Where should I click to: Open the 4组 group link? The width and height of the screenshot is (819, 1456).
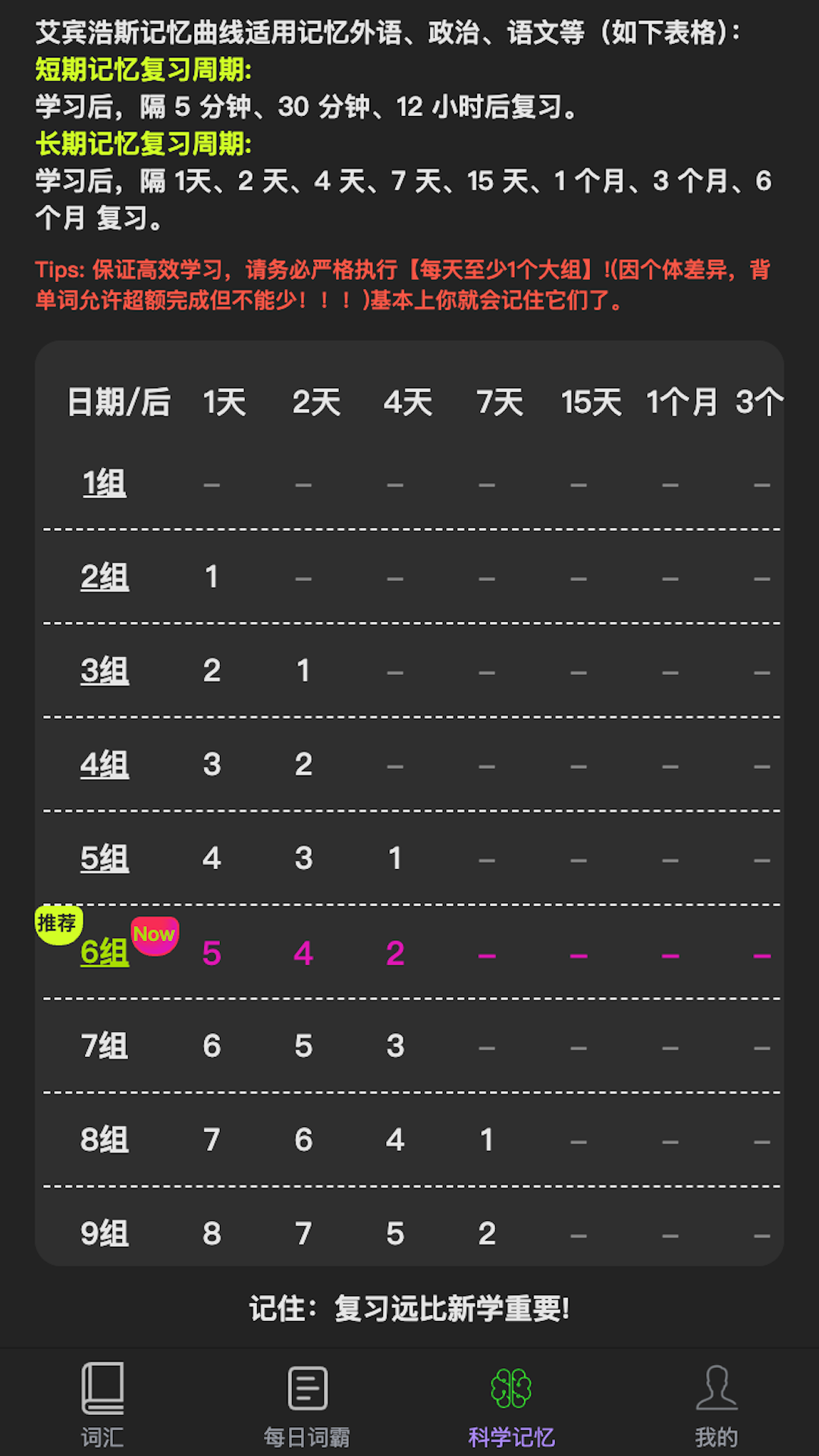[104, 764]
